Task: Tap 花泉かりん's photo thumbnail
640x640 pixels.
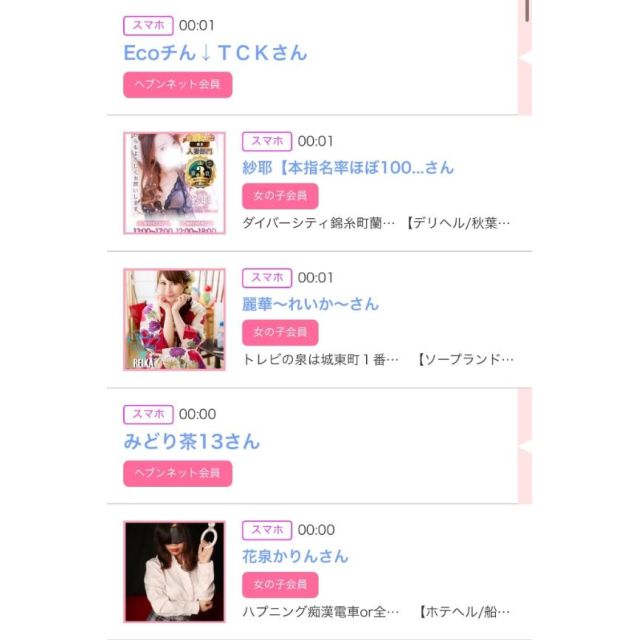Action: (174, 571)
